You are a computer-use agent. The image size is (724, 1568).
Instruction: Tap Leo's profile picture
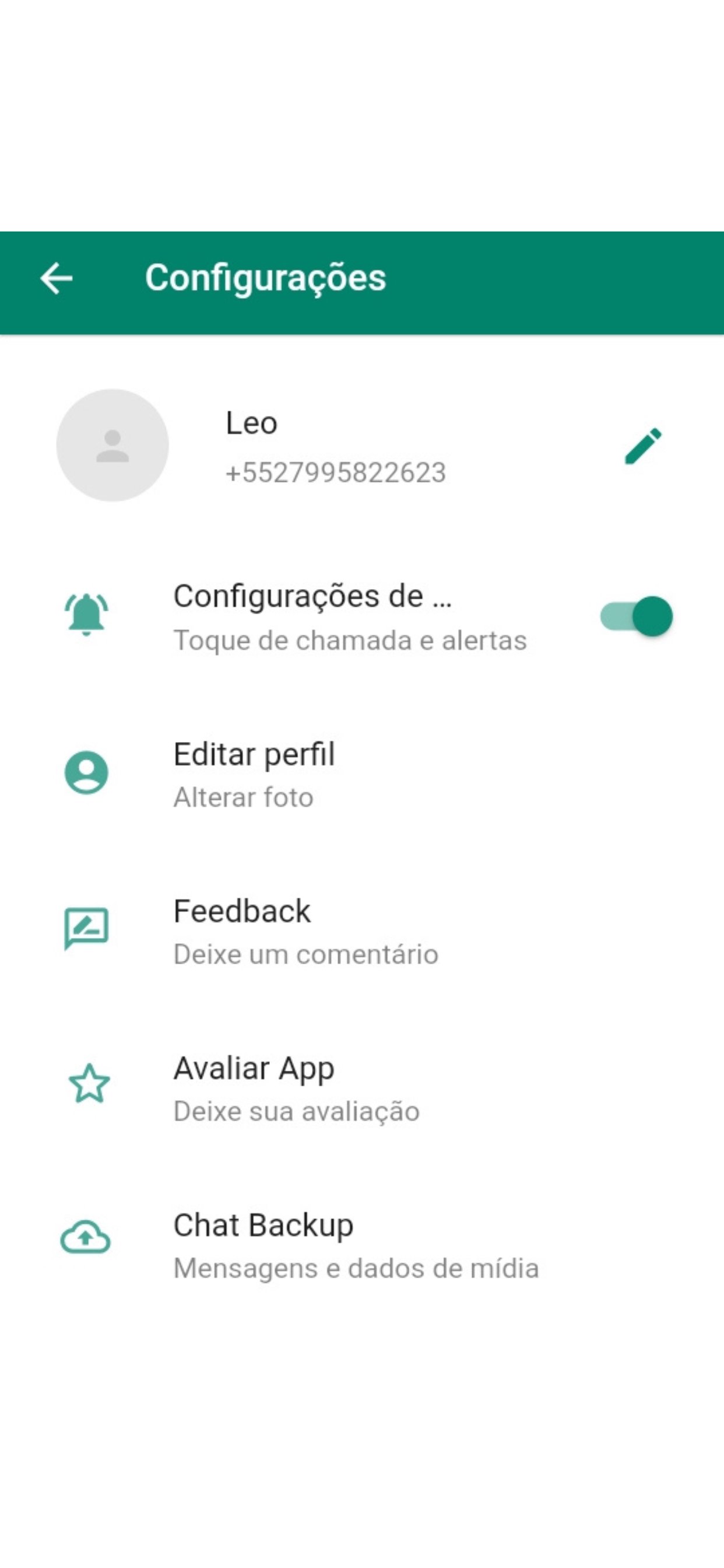(x=113, y=446)
